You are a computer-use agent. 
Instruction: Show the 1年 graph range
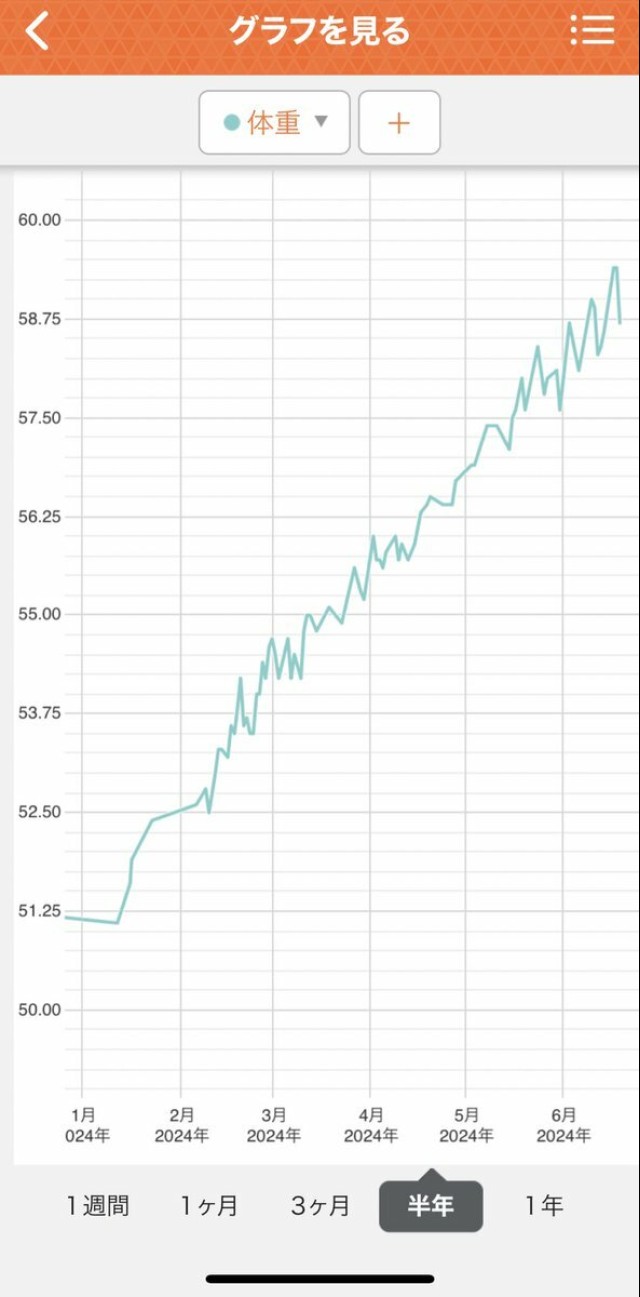(x=544, y=1206)
